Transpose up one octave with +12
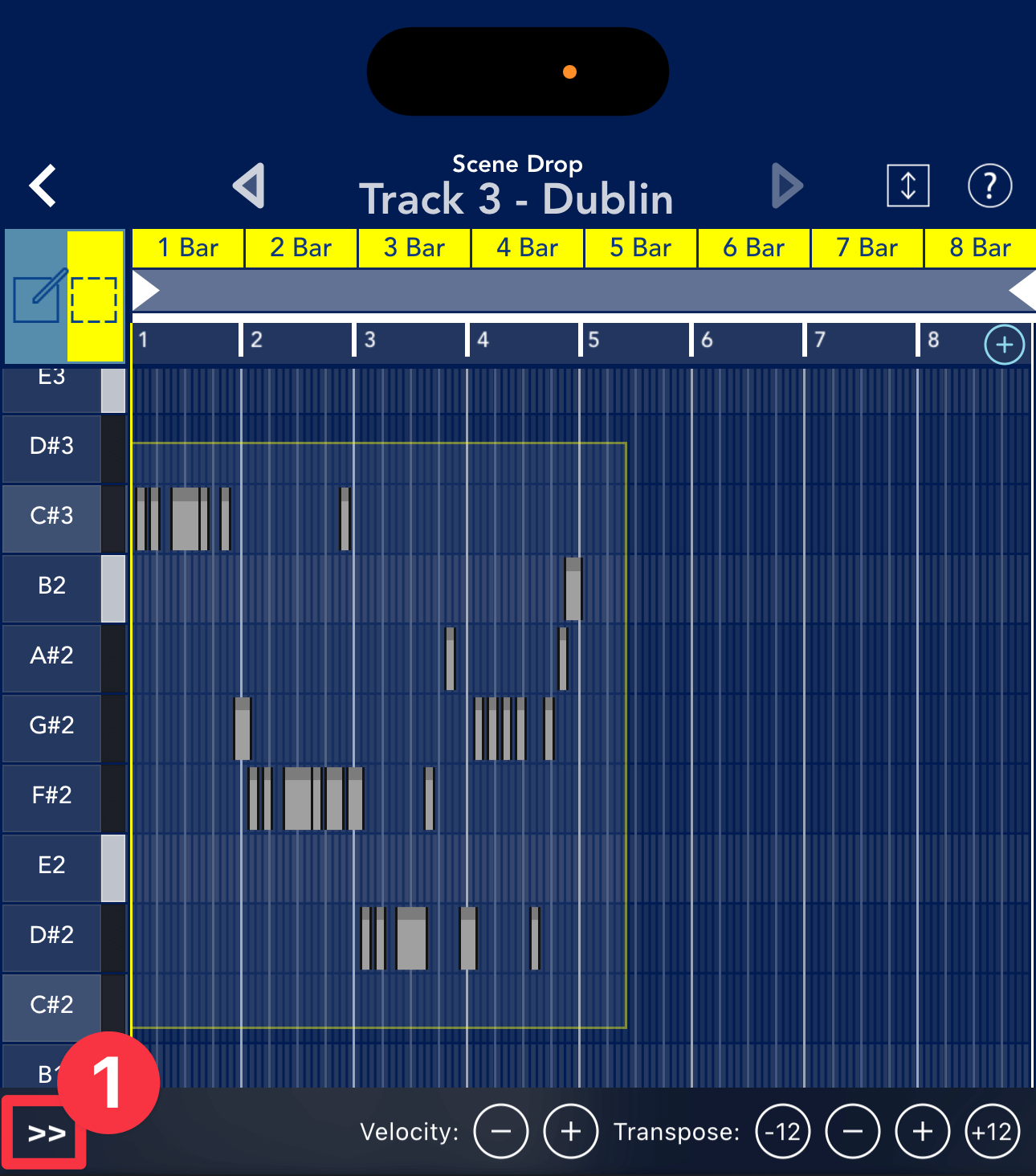Viewport: 1036px width, 1176px height. click(993, 1132)
